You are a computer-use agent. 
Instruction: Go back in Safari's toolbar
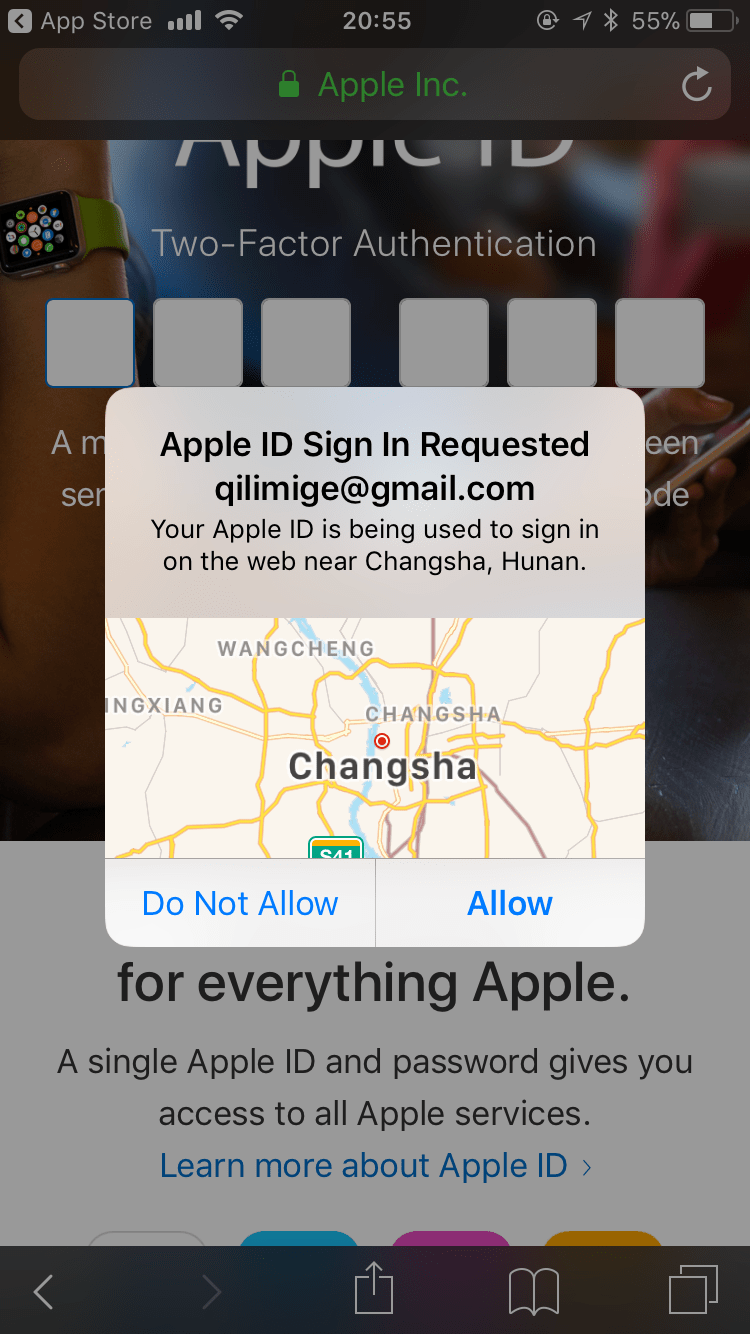(x=43, y=1292)
